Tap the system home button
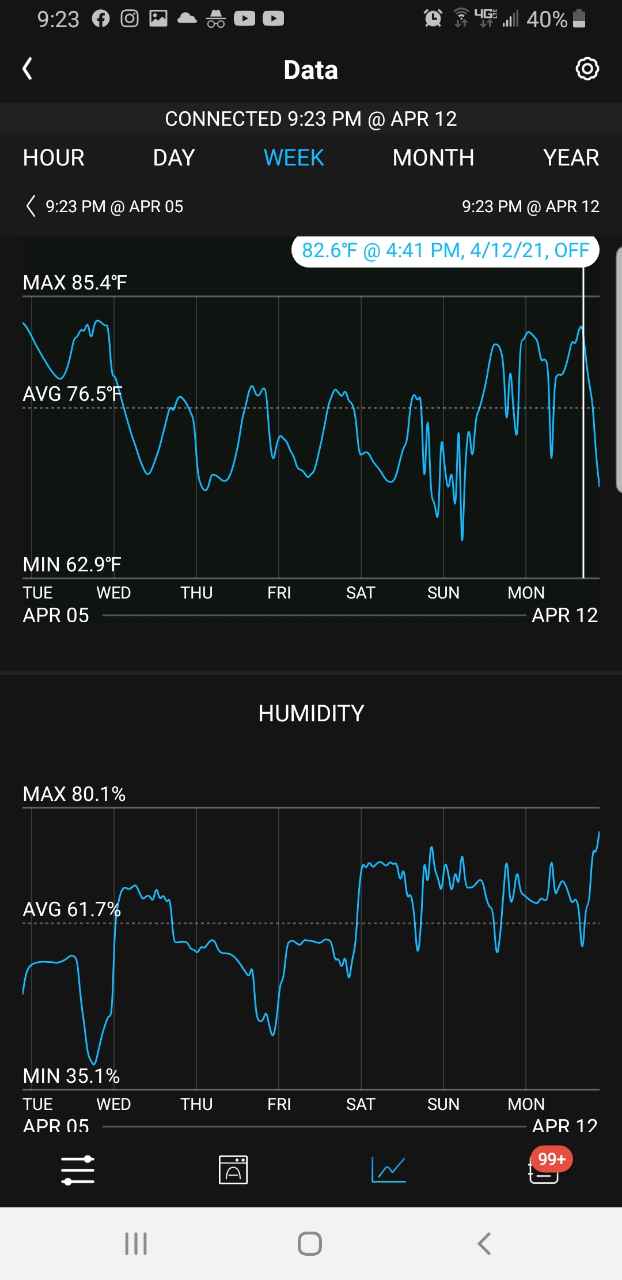622x1280 pixels. pyautogui.click(x=310, y=1243)
